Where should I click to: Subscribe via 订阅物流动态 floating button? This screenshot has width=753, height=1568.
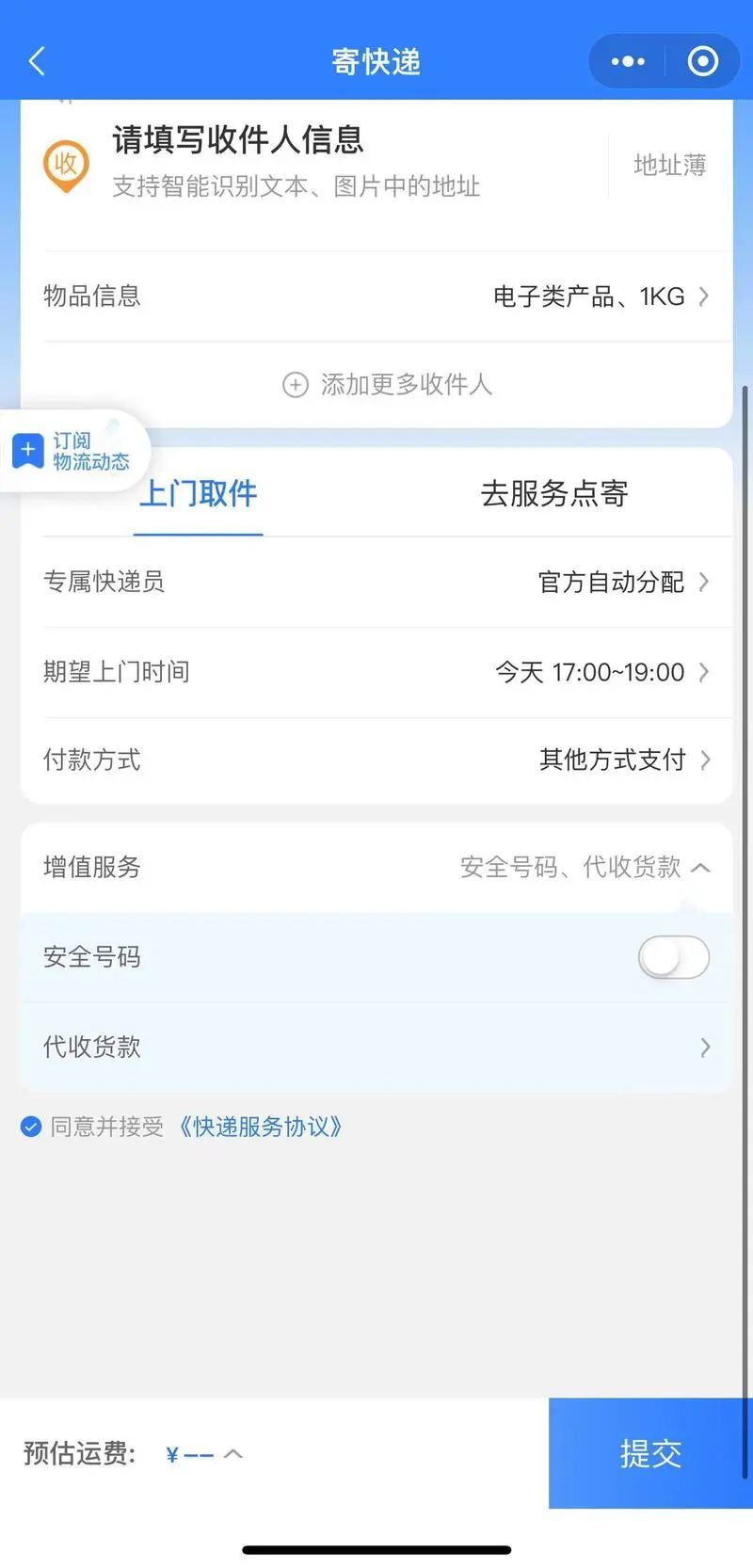[73, 451]
